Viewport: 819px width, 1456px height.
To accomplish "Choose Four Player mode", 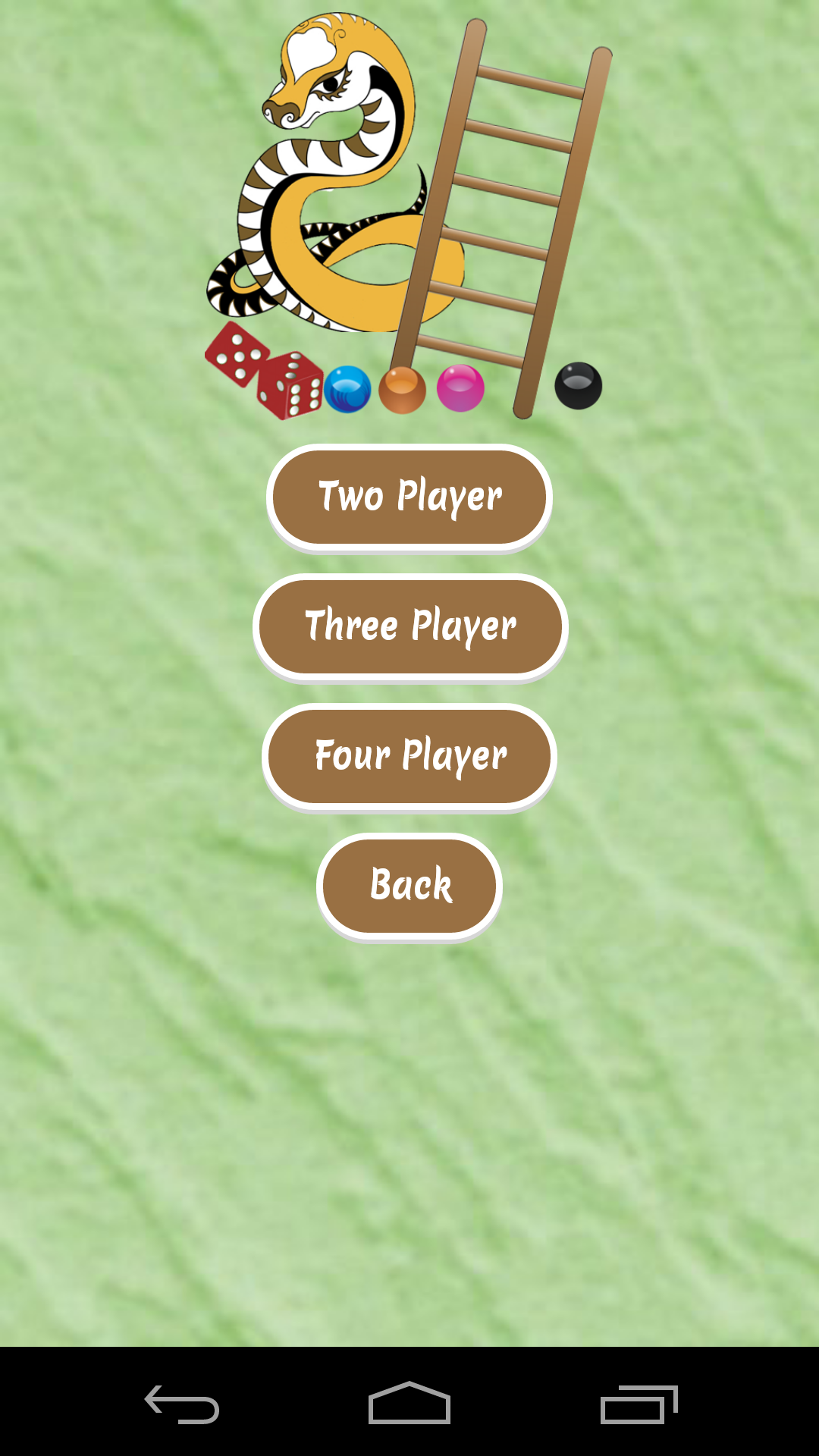I will click(x=409, y=756).
